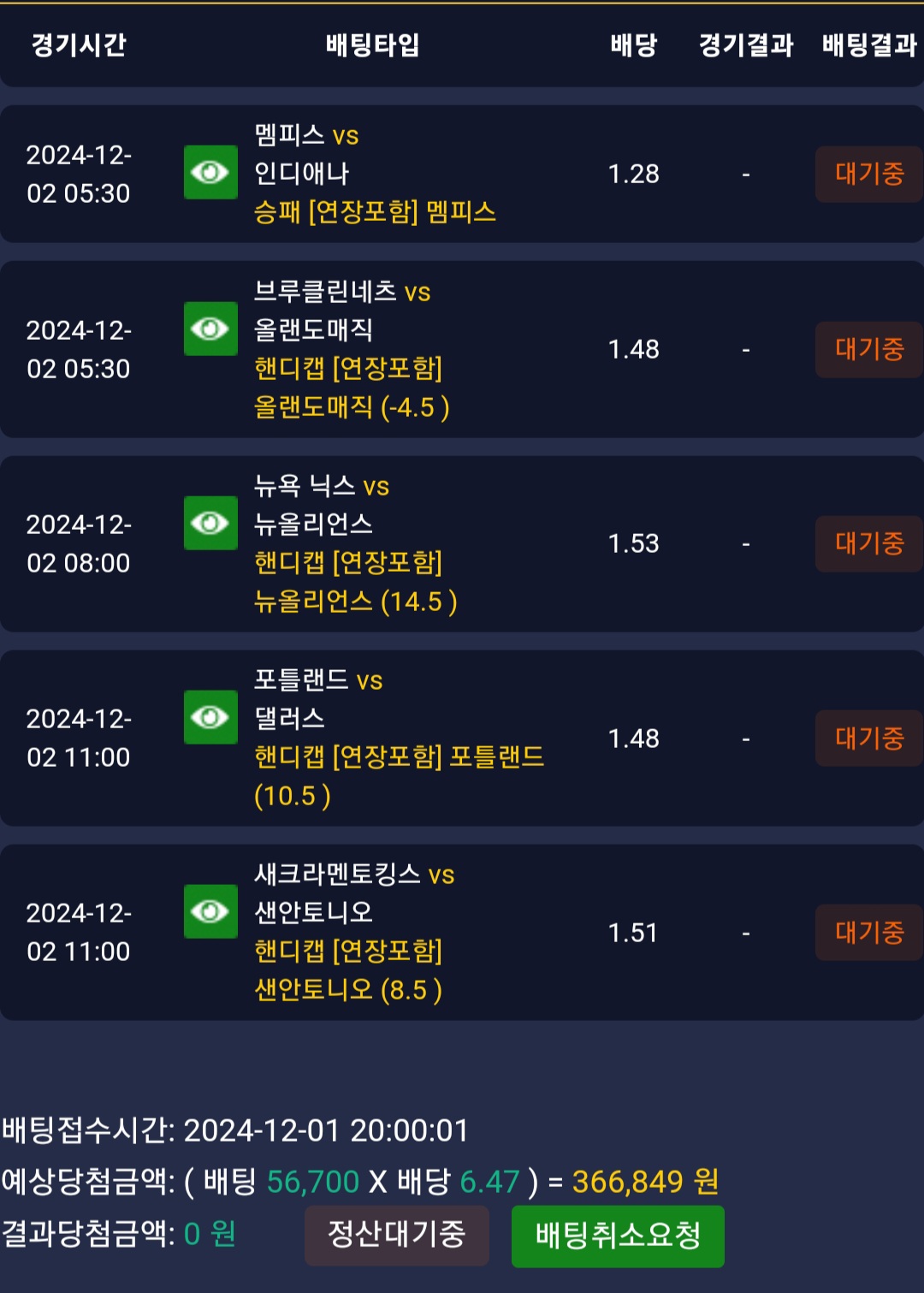The image size is (924, 1293).
Task: View 뉴욕 닉스 vs 뉴올리언스 via the eye icon
Action: pos(210,523)
